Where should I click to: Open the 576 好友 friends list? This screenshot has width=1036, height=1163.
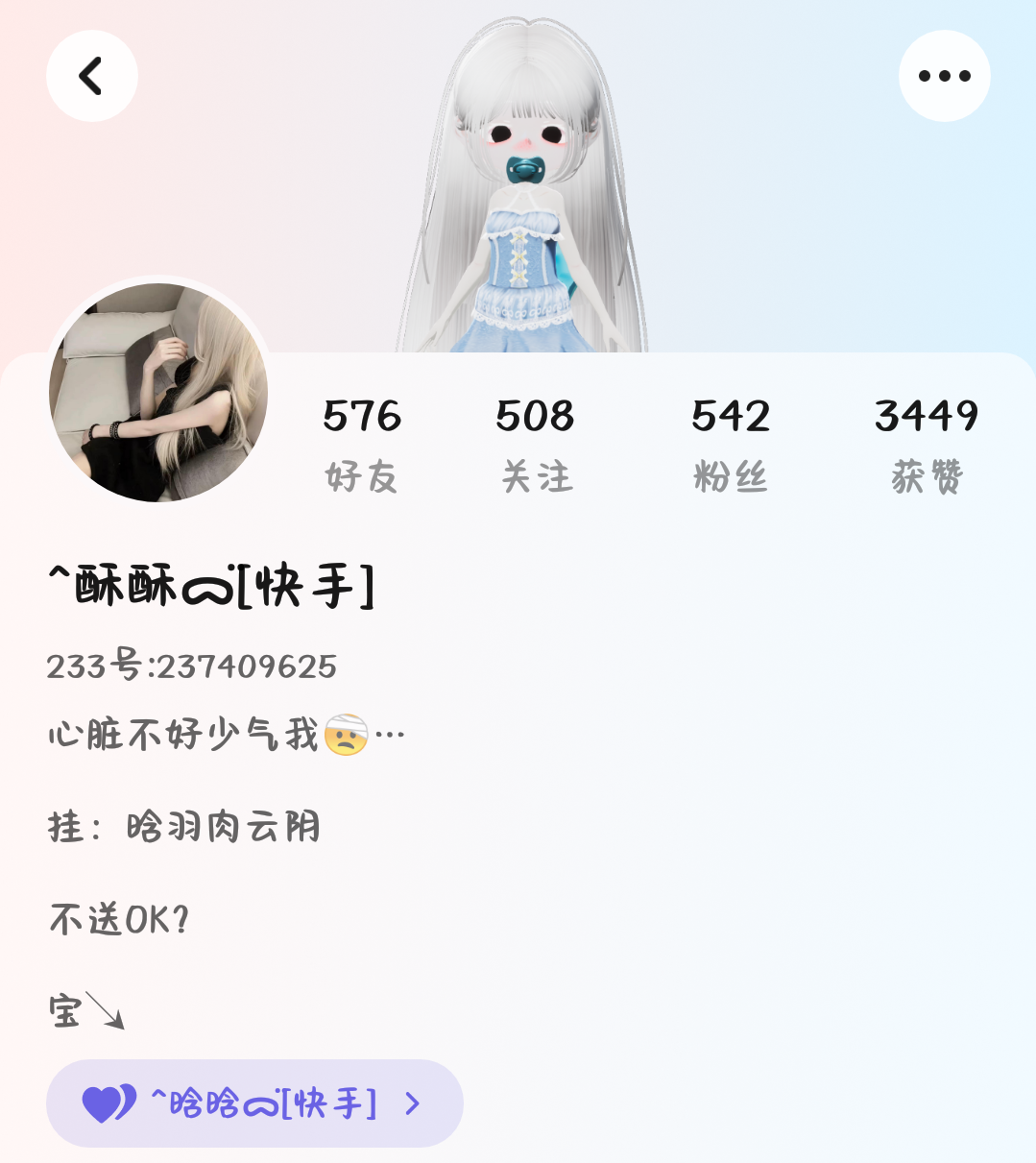coord(361,445)
